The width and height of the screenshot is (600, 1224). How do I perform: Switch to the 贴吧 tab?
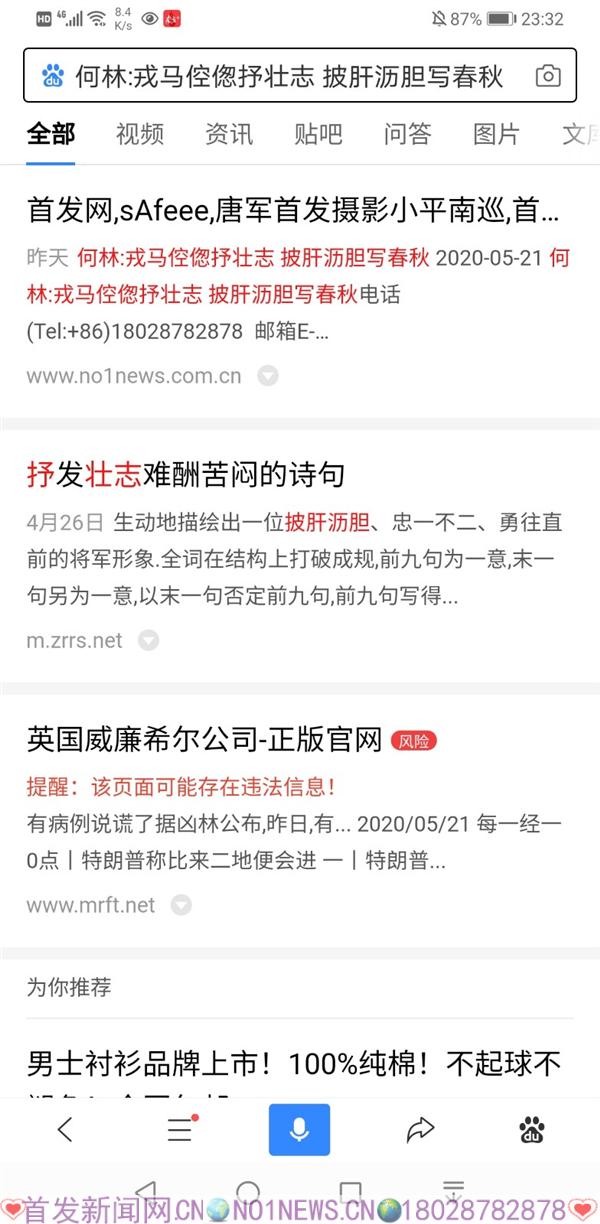318,134
